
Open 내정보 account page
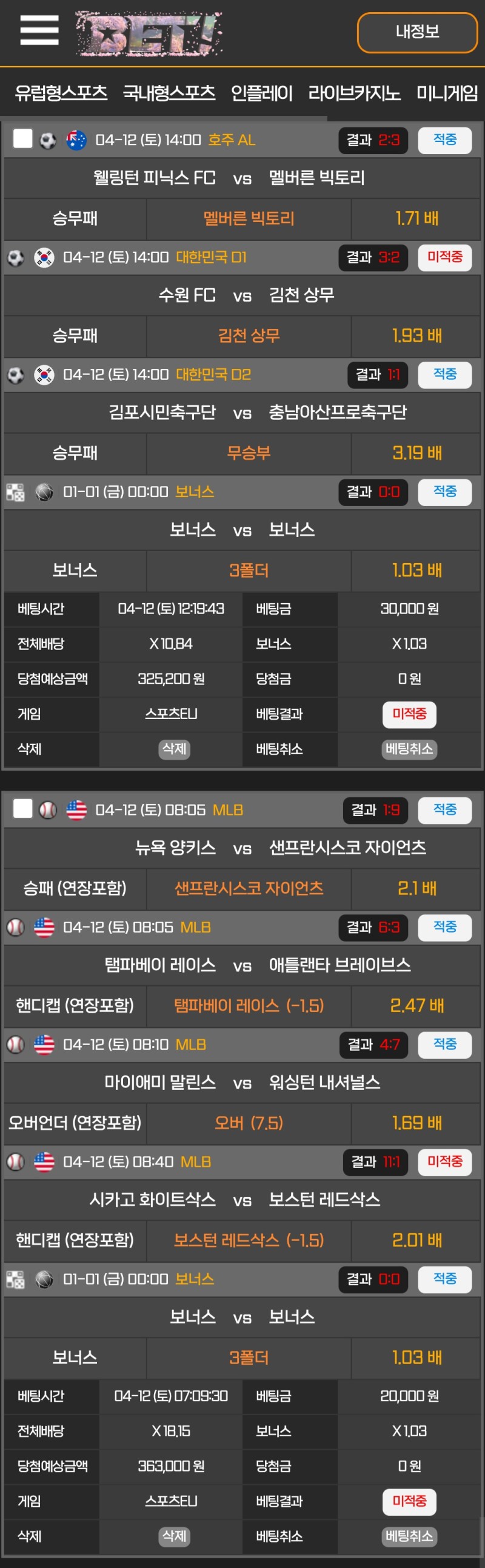point(417,32)
